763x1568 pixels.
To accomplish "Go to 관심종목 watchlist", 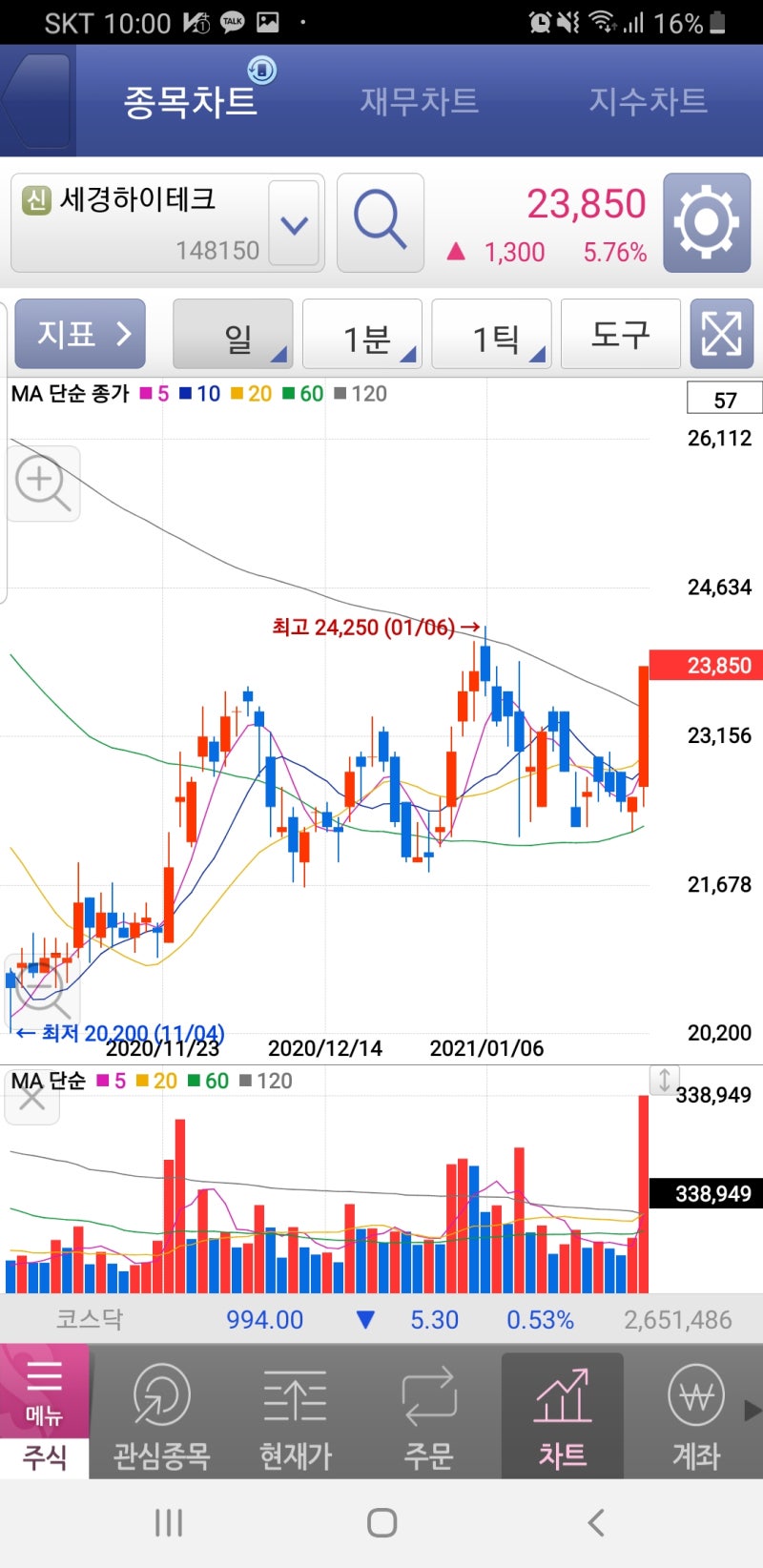I will (161, 1413).
